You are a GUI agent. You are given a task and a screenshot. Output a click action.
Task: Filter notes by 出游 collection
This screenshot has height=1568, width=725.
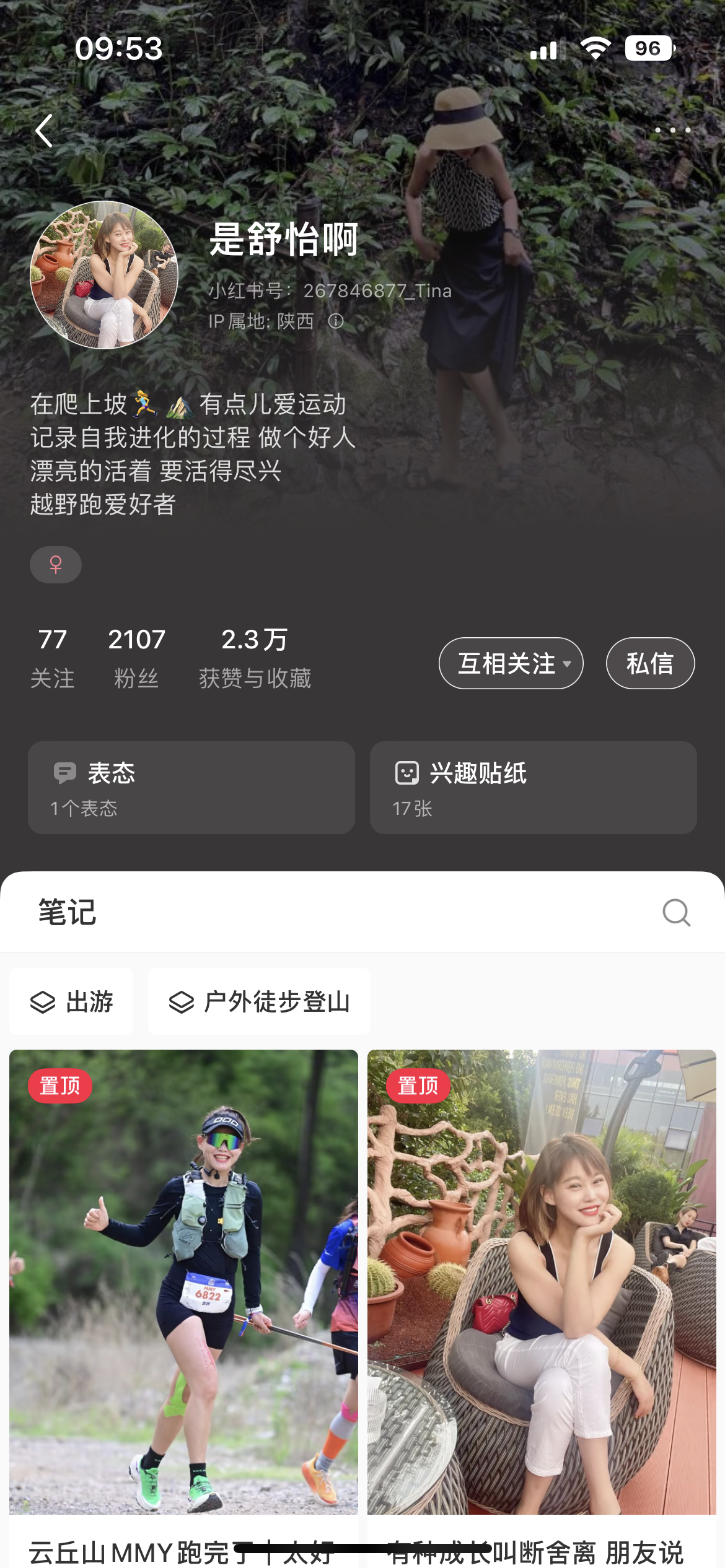tap(71, 1001)
